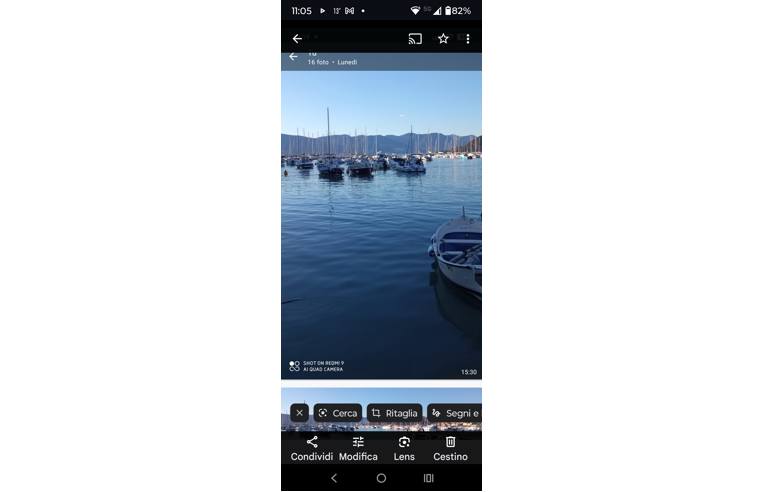The image size is (764, 492).
Task: Cast this photo to a screen
Action: [x=415, y=39]
